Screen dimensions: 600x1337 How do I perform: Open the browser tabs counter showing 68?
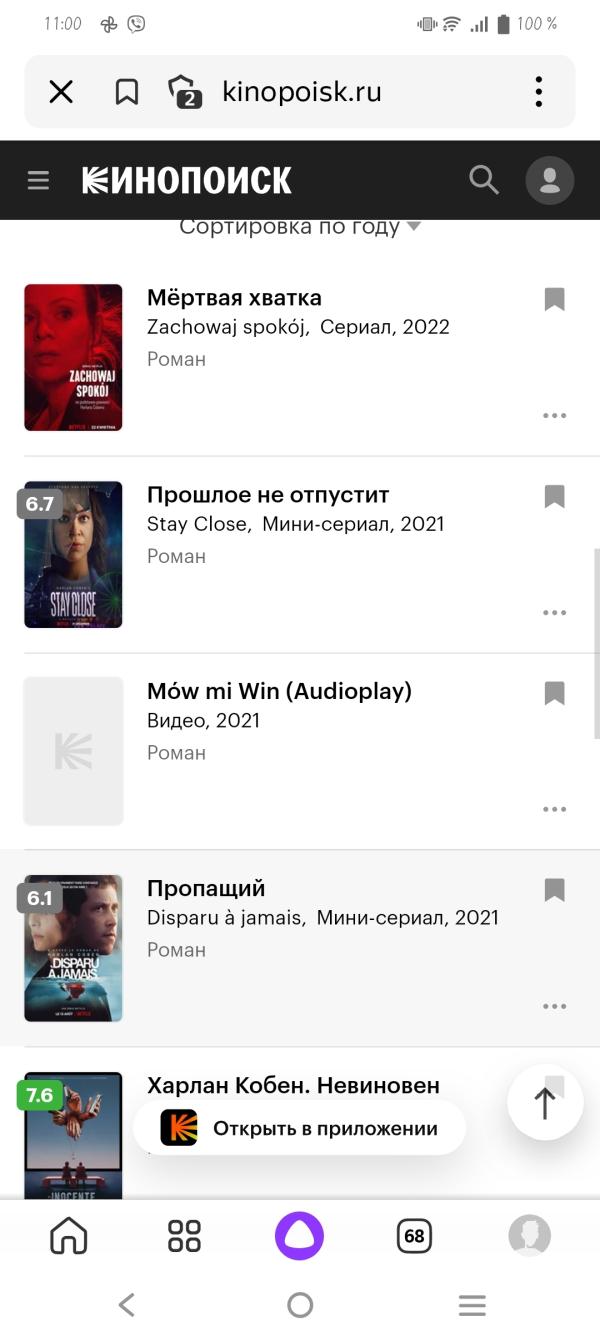pos(414,1236)
